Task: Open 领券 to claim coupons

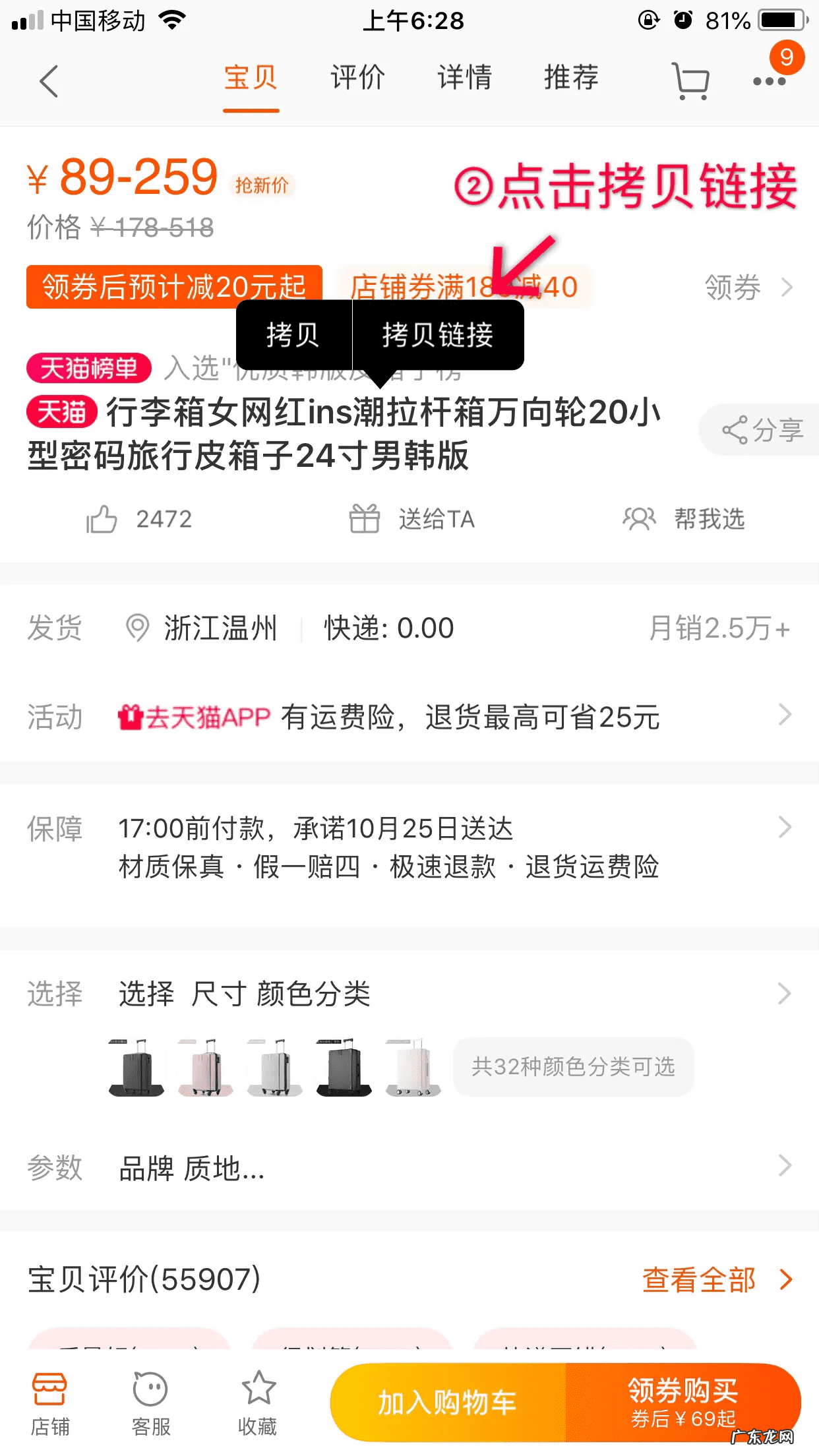Action: click(x=747, y=288)
